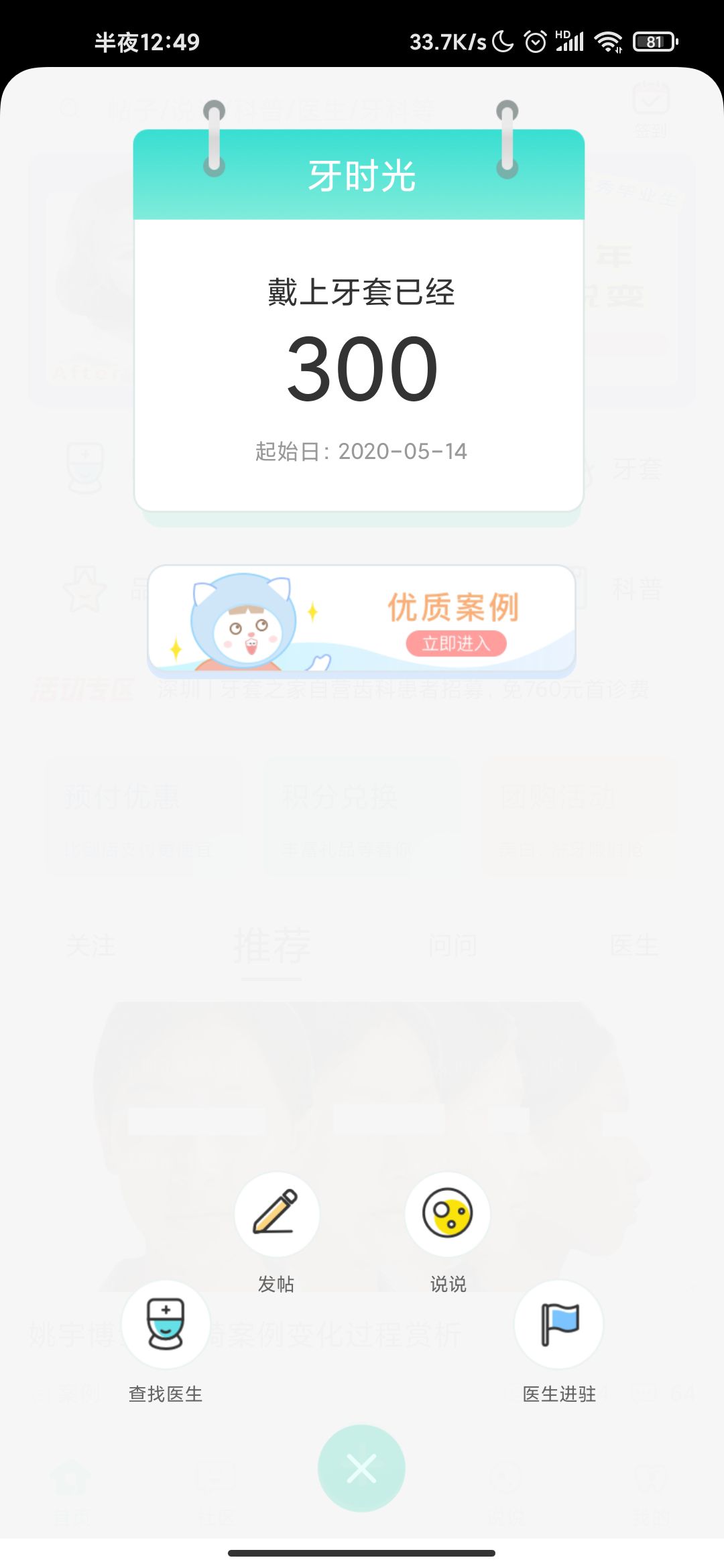Create a new post with 发帖
This screenshot has width=724, height=1568.
point(276,1214)
